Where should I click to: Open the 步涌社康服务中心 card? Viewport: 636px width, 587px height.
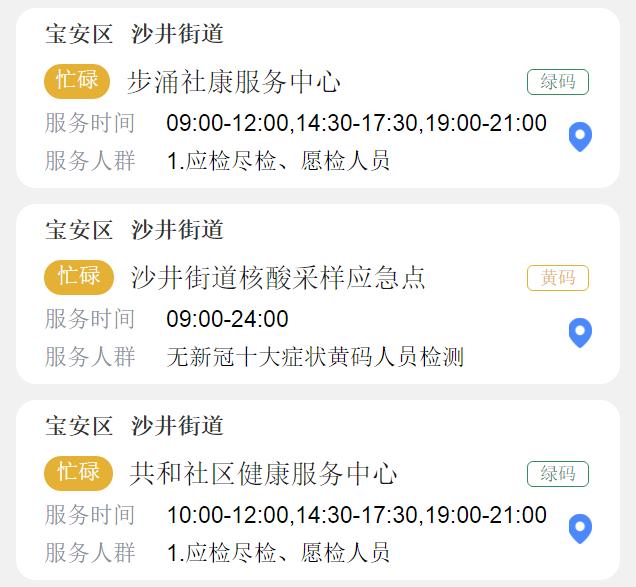pyautogui.click(x=235, y=82)
